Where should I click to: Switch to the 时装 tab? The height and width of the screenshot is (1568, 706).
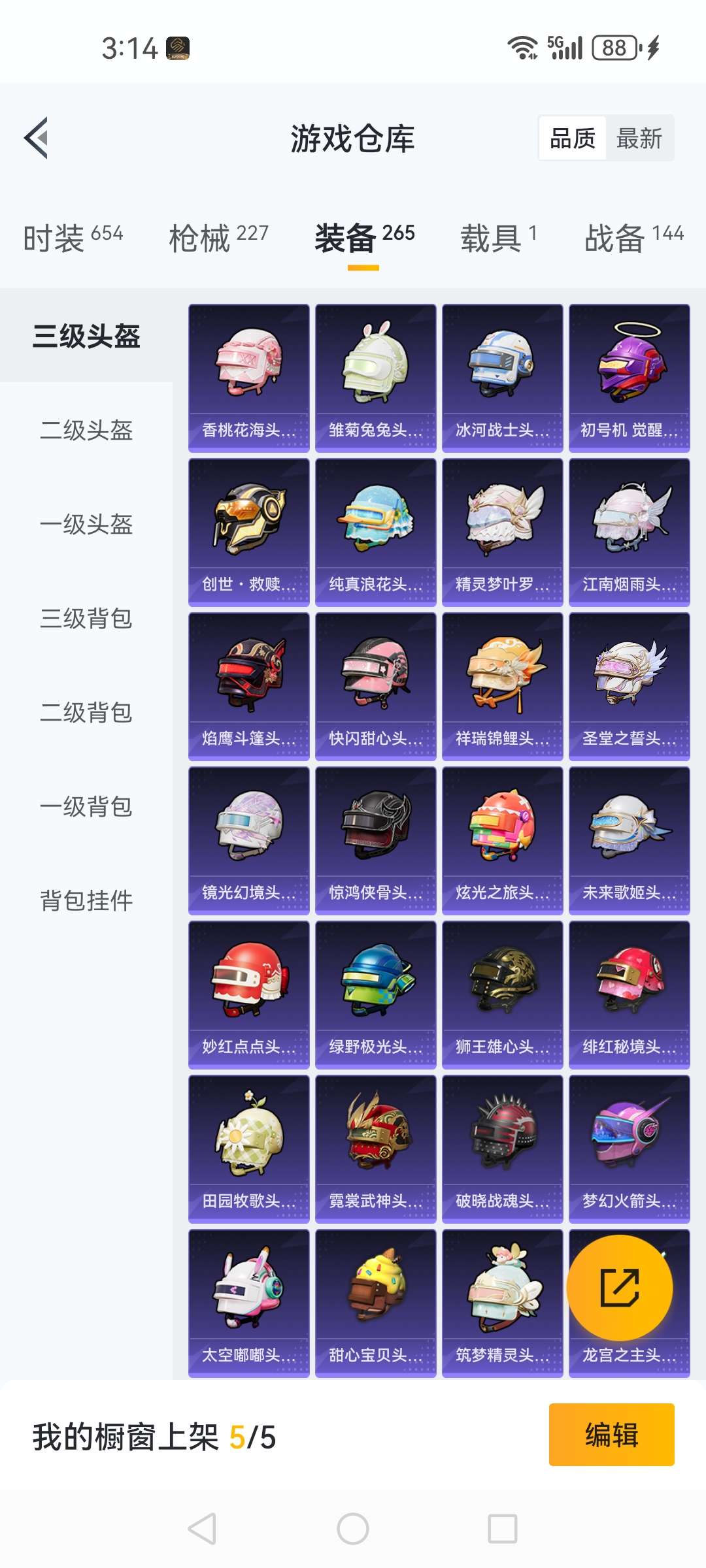pyautogui.click(x=73, y=237)
